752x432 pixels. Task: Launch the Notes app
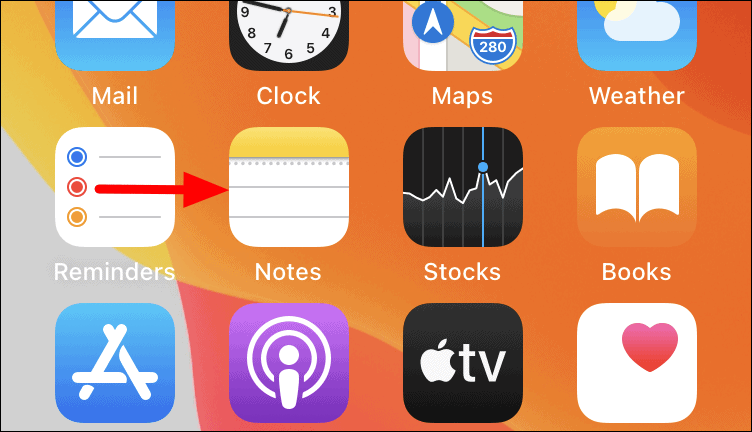coord(288,187)
